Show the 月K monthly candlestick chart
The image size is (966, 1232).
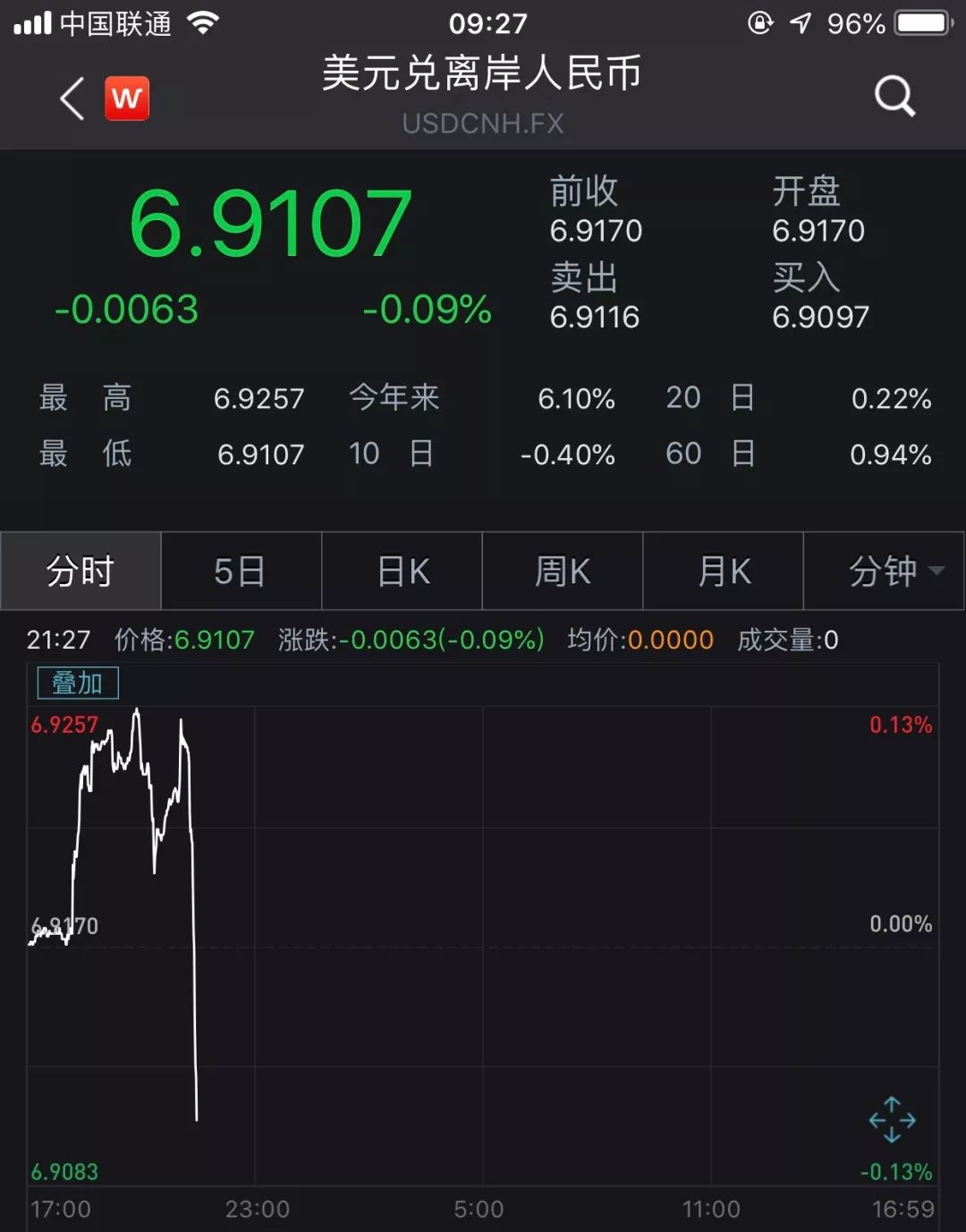click(724, 571)
